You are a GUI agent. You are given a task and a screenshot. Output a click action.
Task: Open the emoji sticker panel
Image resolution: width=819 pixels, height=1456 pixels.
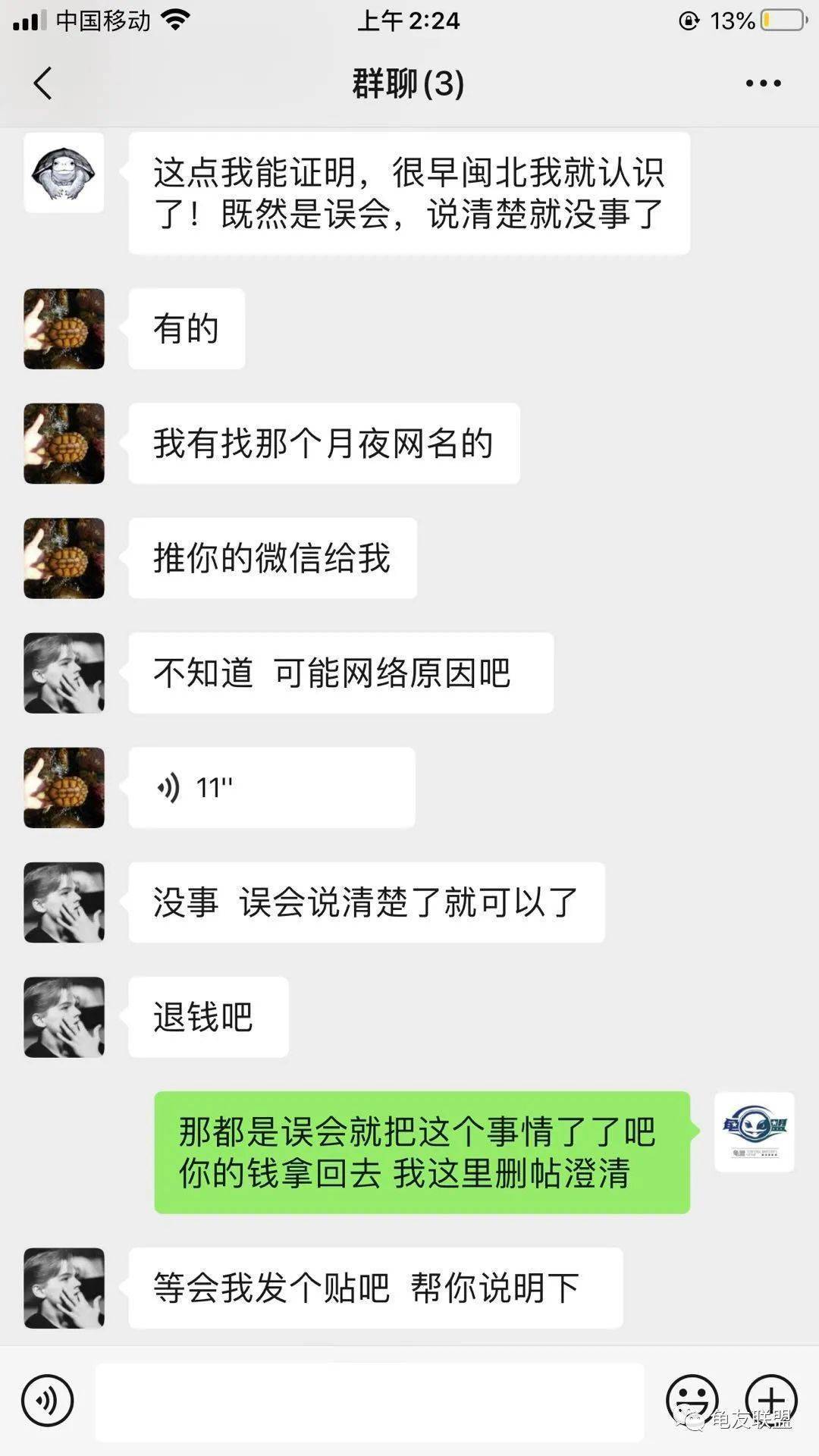pyautogui.click(x=692, y=1401)
